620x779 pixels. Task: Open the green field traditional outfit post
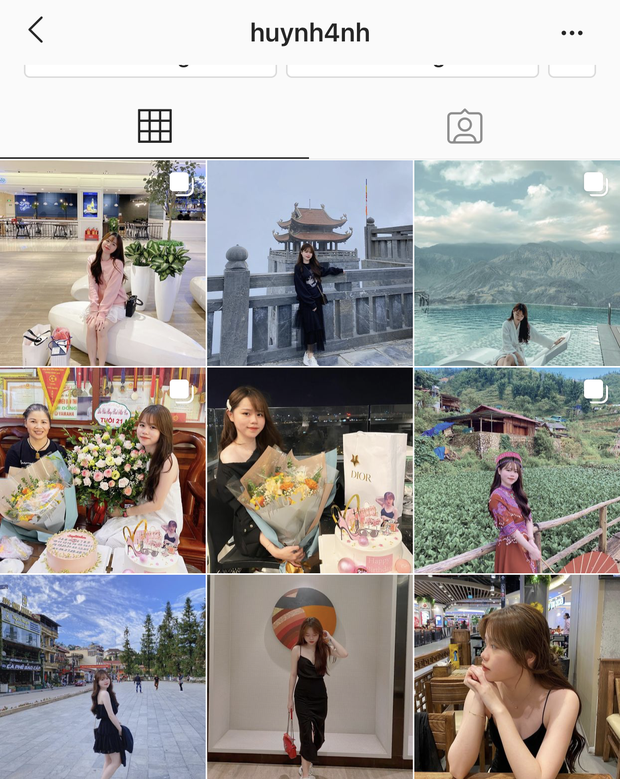tap(517, 470)
